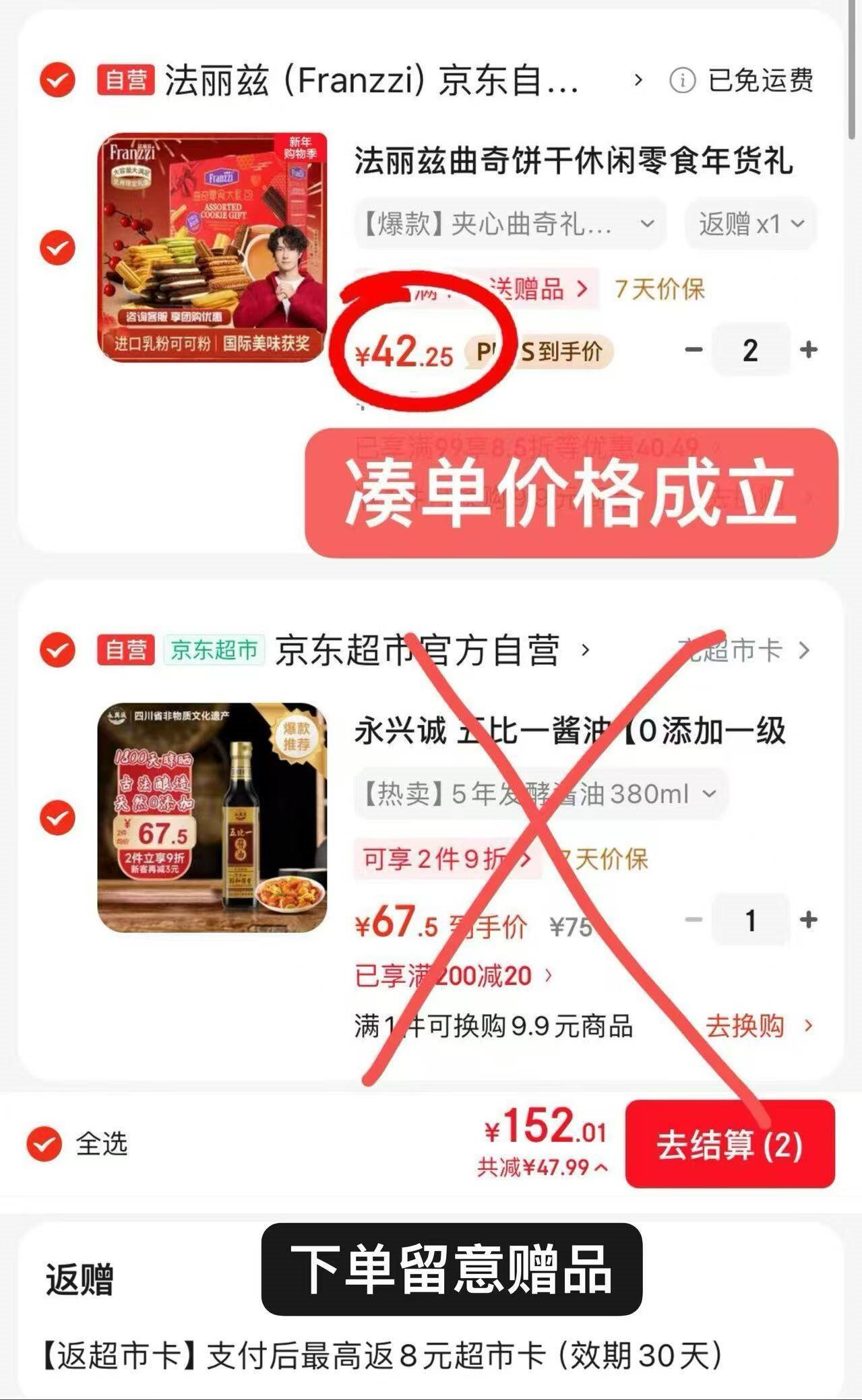Uncheck the 法丽兹 (Franzzi) store checkbox
The height and width of the screenshot is (1400, 862).
57,80
